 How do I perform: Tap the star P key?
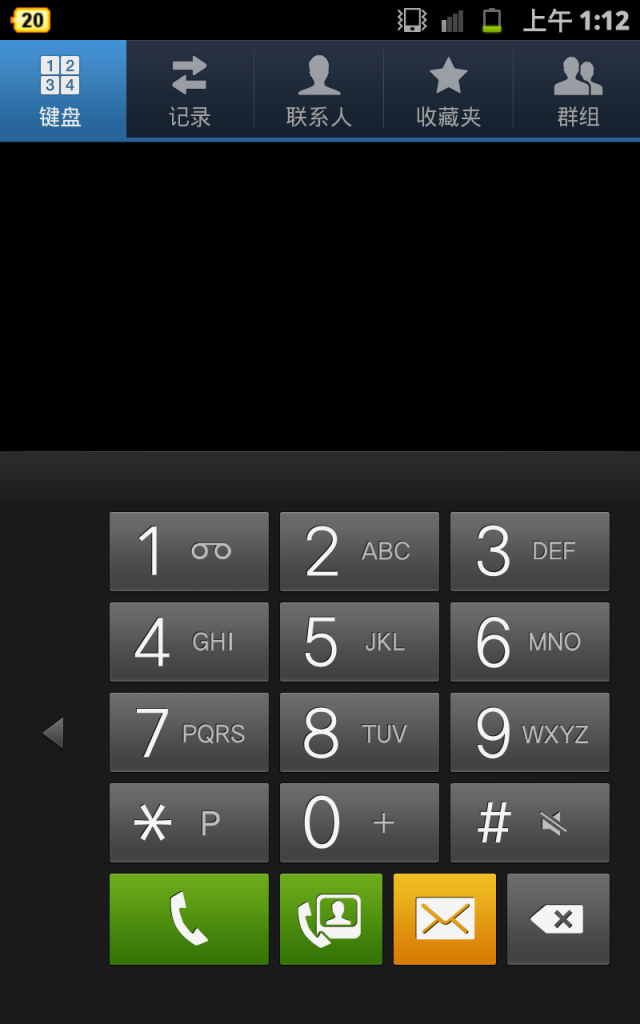pyautogui.click(x=189, y=823)
